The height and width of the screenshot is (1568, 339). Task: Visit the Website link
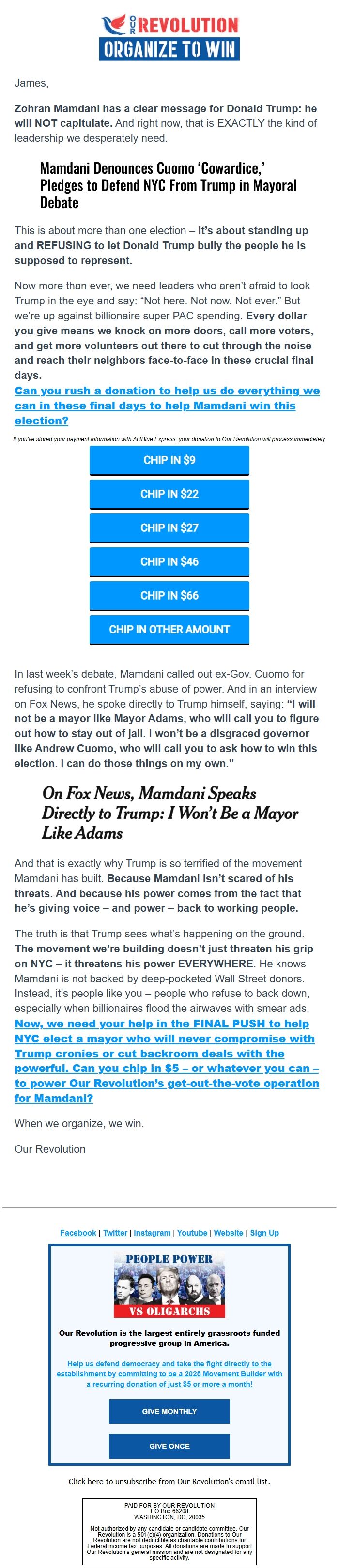(x=228, y=1233)
